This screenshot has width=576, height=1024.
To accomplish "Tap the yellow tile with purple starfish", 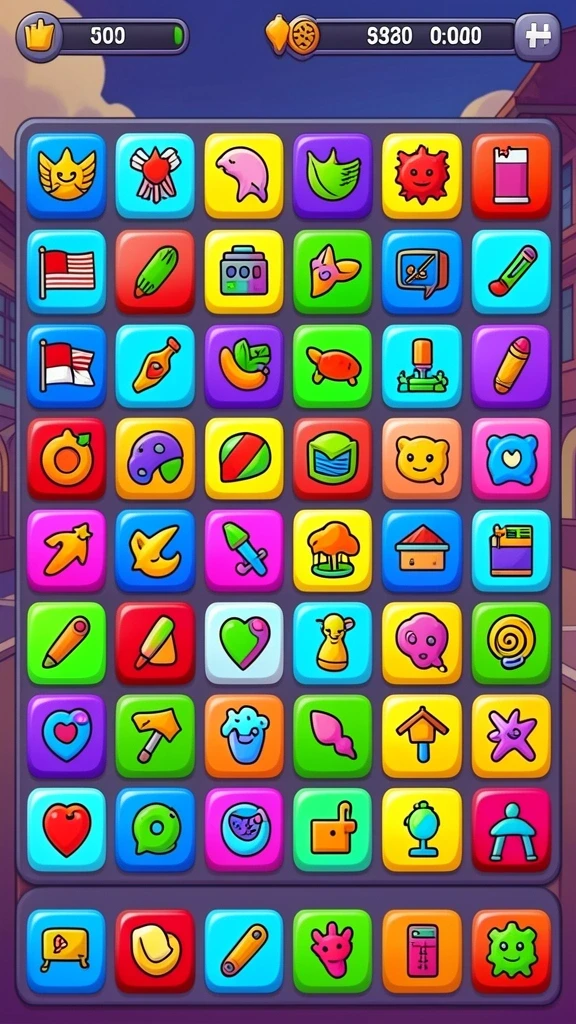I will (511, 735).
